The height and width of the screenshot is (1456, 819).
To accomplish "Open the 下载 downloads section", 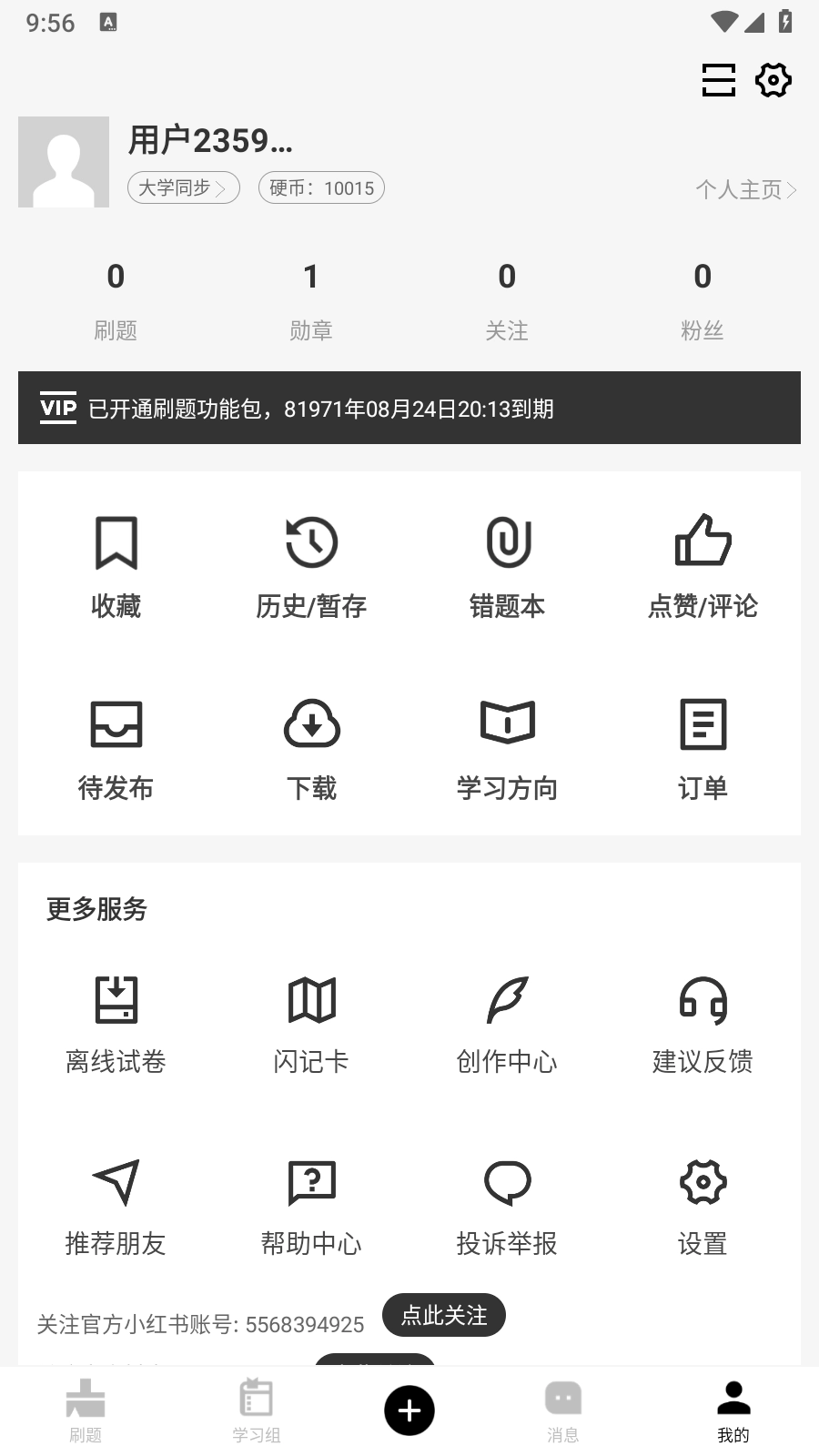I will [x=311, y=748].
